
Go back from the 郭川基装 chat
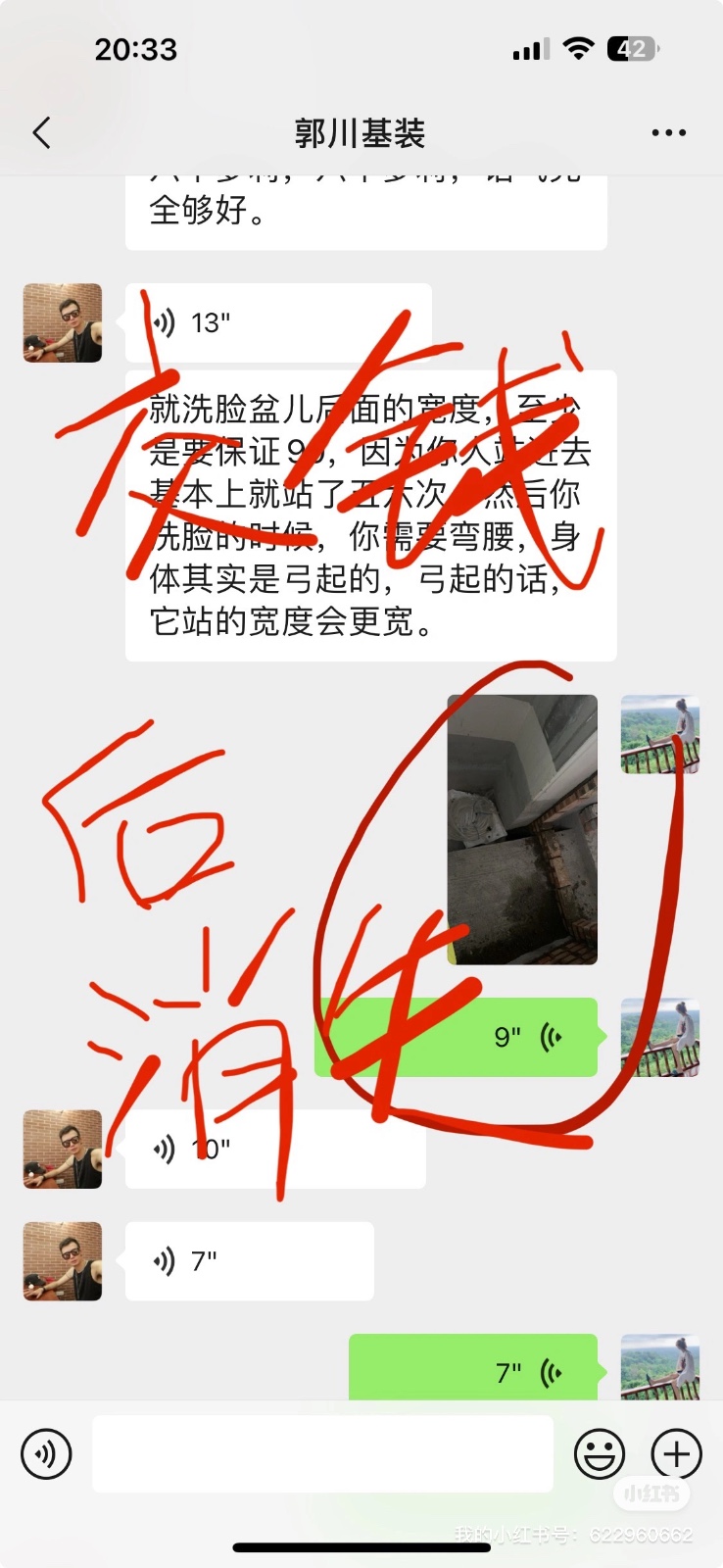[x=41, y=133]
